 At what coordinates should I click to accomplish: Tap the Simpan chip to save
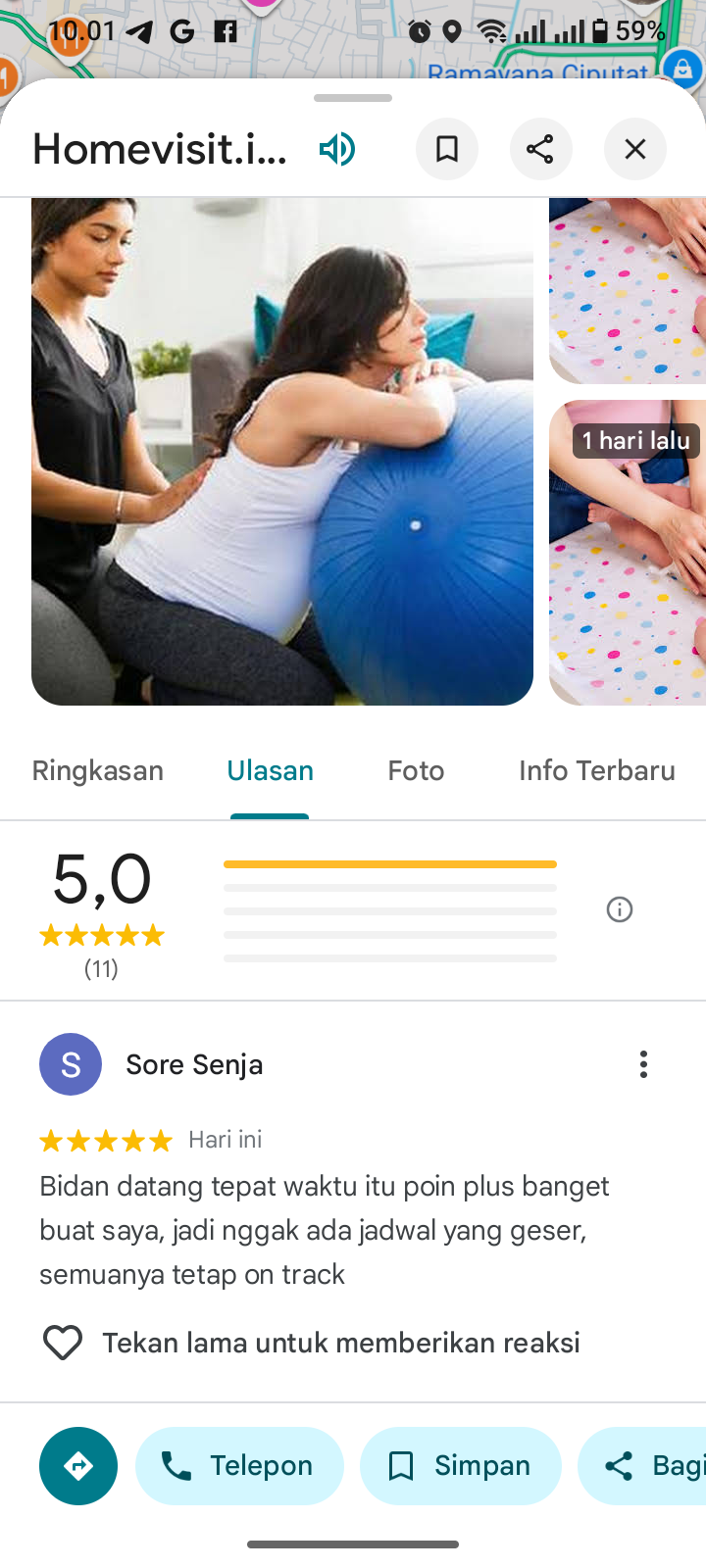(x=461, y=1466)
